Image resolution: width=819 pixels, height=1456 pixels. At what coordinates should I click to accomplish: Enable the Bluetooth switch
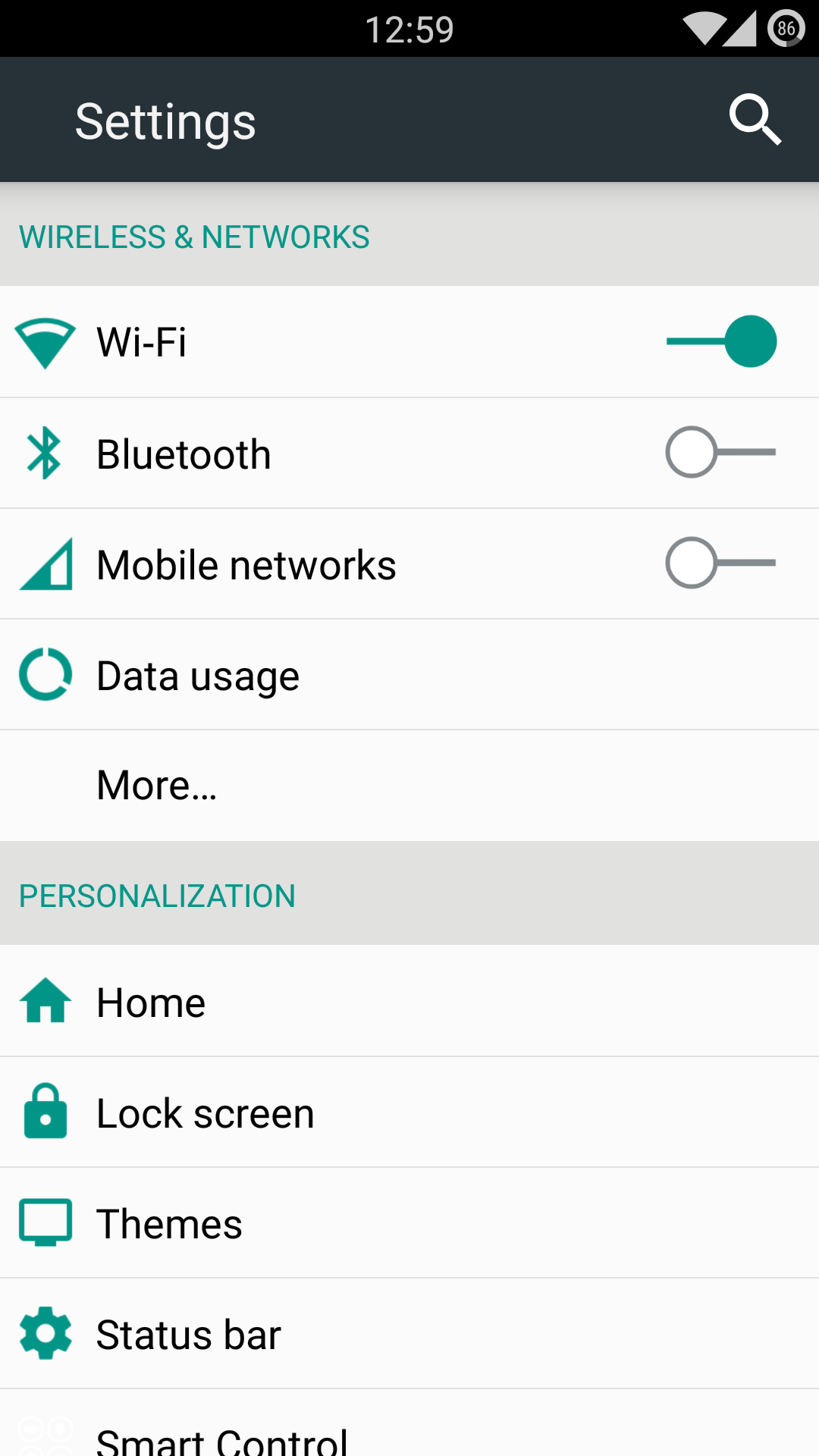click(x=721, y=452)
